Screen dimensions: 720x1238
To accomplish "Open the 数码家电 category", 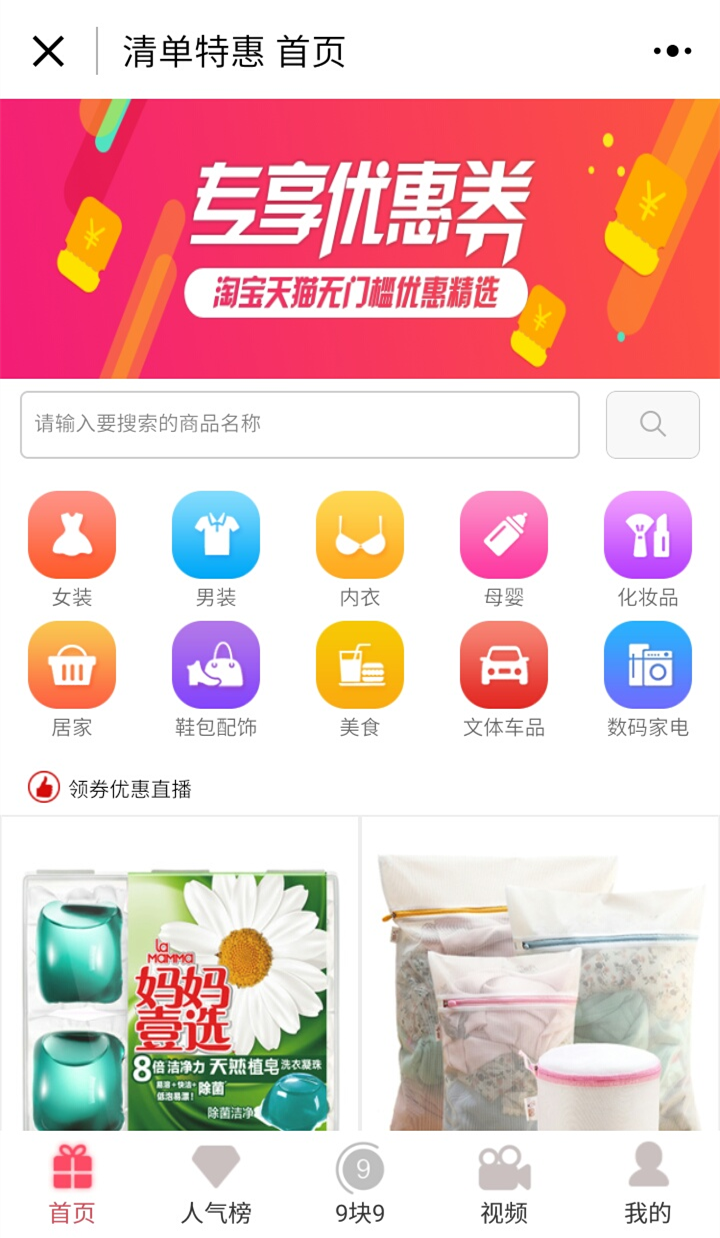I will pos(648,678).
